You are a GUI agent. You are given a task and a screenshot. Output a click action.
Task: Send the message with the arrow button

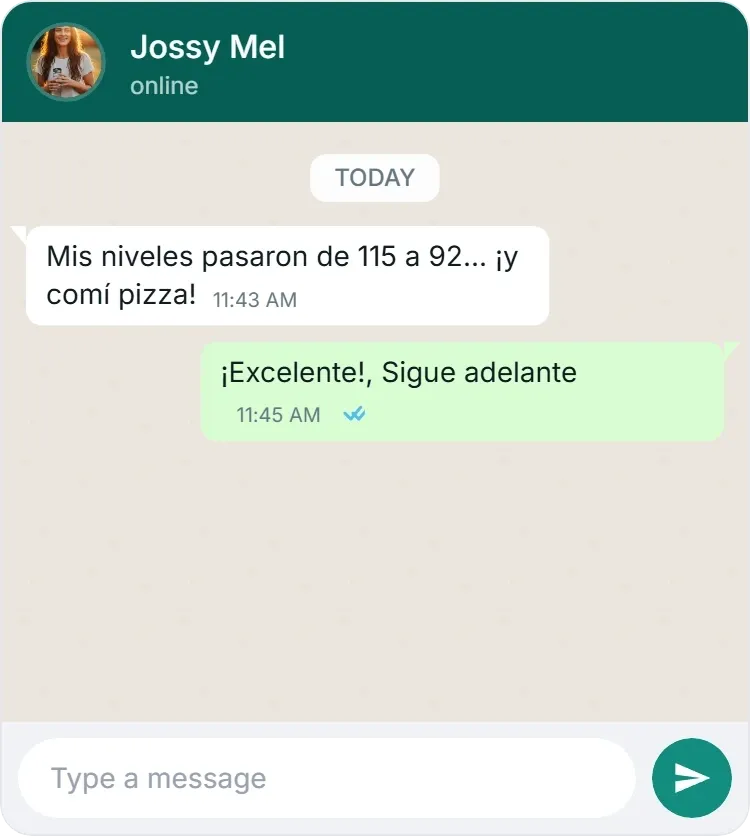coord(691,778)
